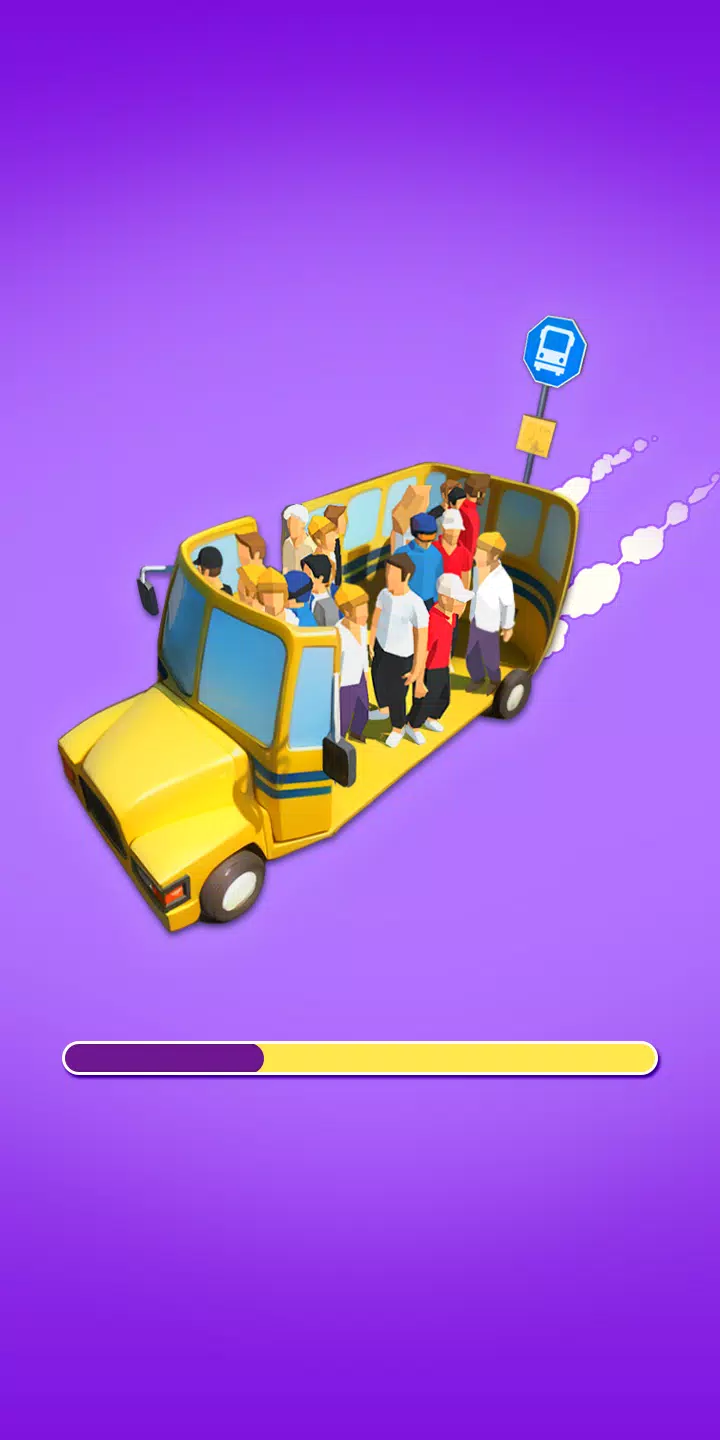This screenshot has height=1440, width=720.
Task: Select the passenger in the blue beanie
Action: click(x=298, y=586)
